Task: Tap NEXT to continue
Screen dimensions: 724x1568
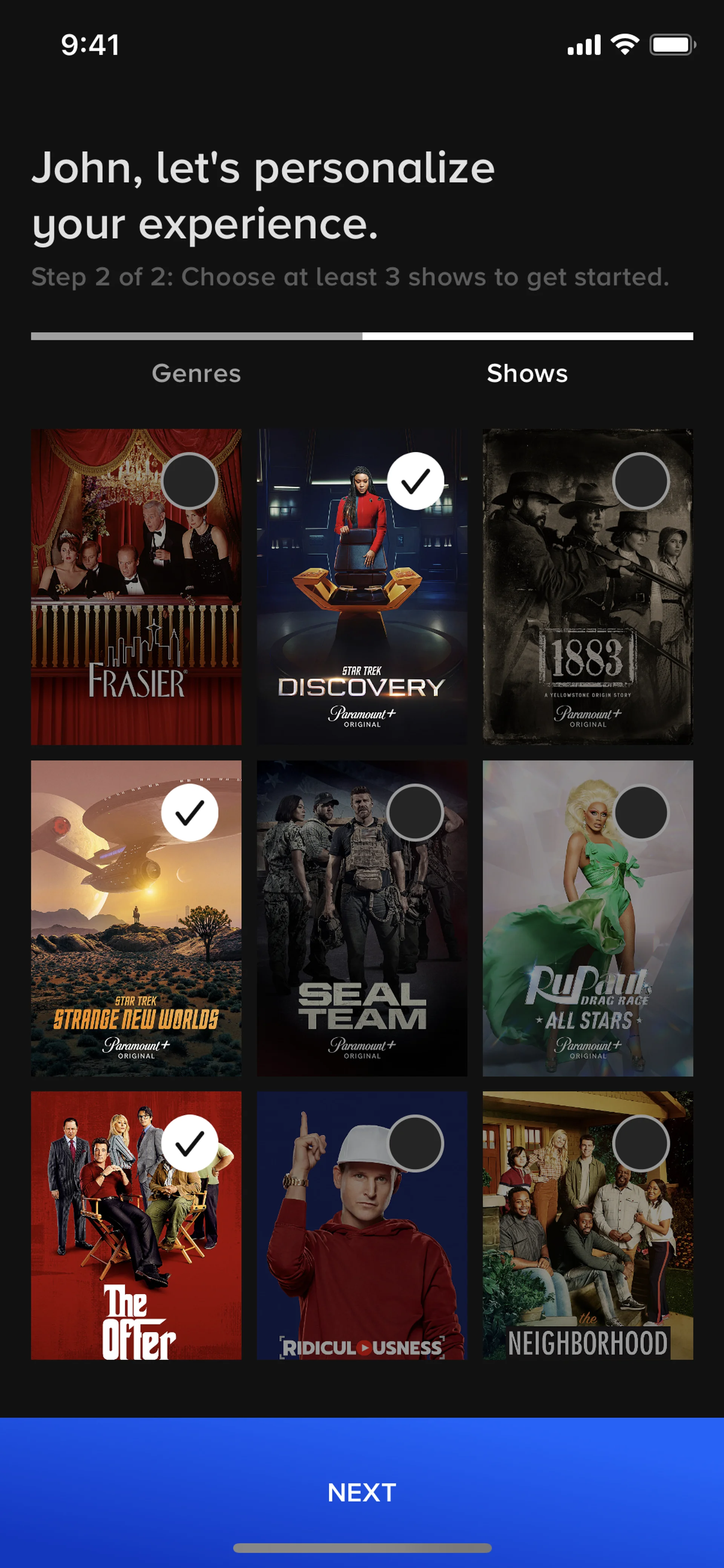Action: click(x=361, y=1492)
